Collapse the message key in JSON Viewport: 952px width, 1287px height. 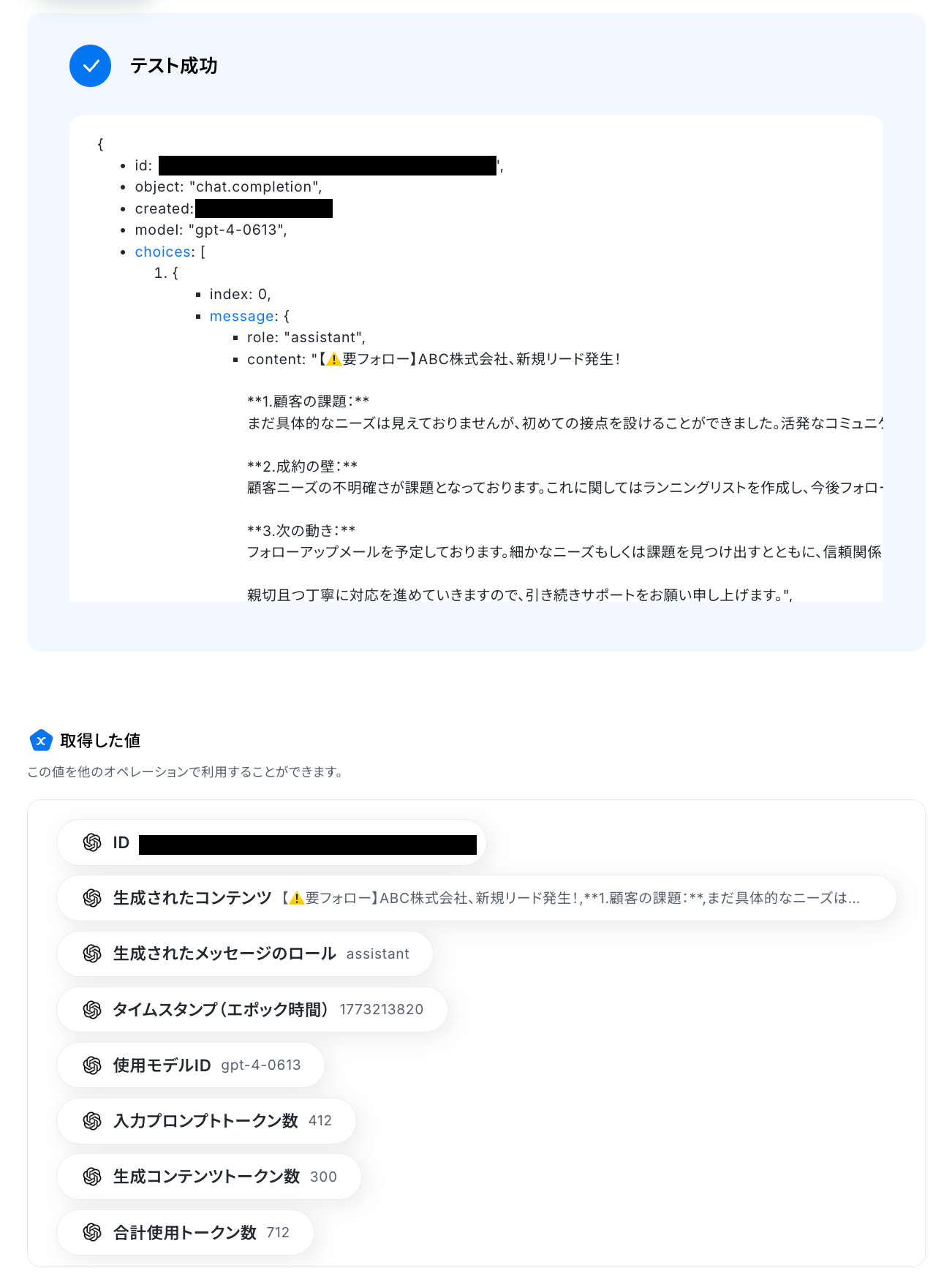coord(241,316)
